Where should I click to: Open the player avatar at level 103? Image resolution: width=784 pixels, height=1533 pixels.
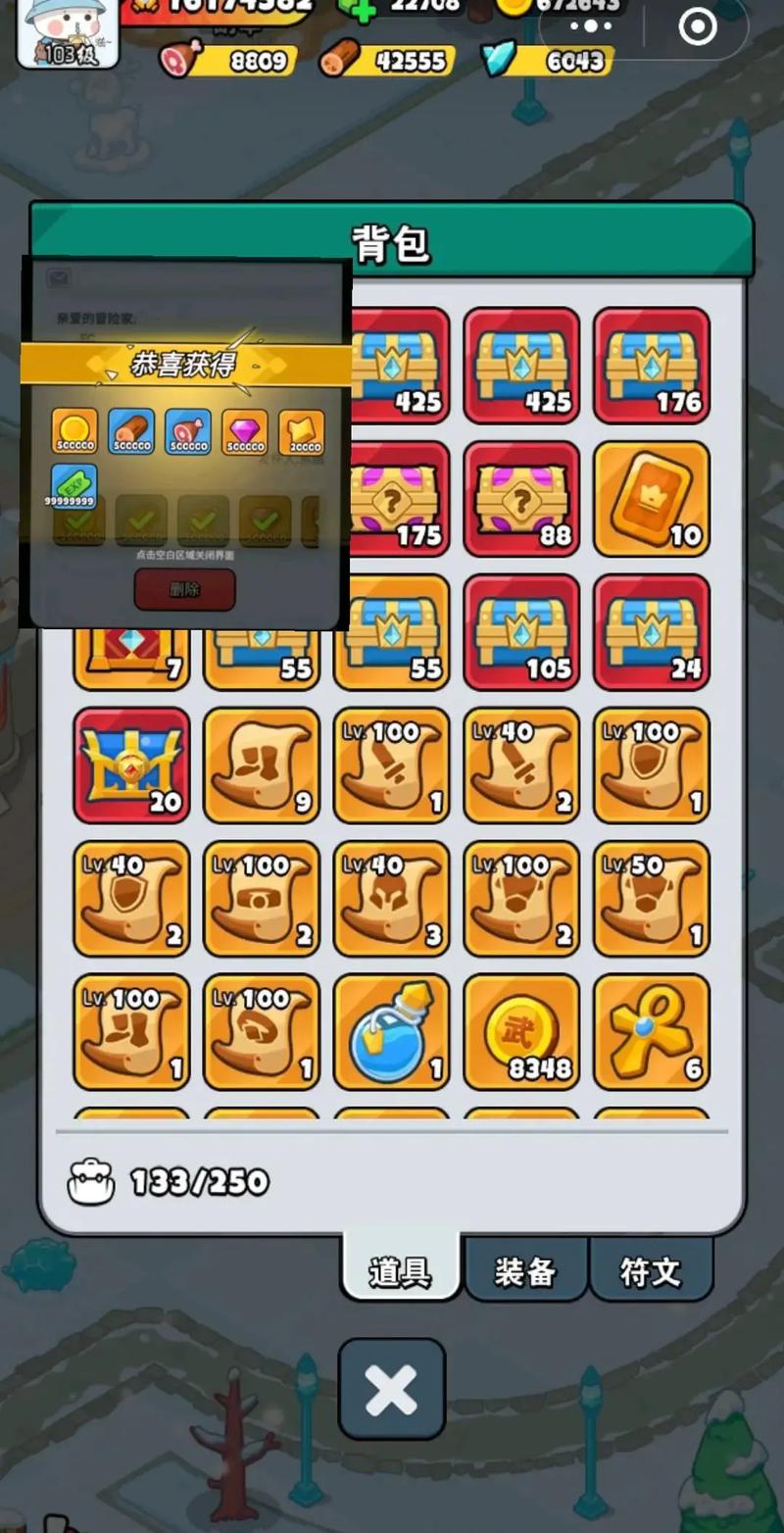click(x=67, y=29)
